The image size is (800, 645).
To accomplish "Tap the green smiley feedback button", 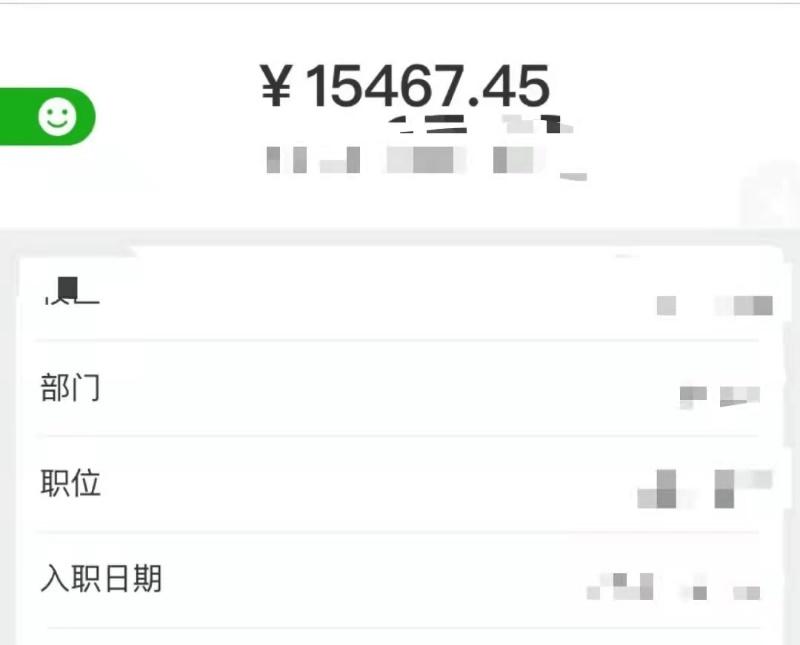I will tap(55, 117).
